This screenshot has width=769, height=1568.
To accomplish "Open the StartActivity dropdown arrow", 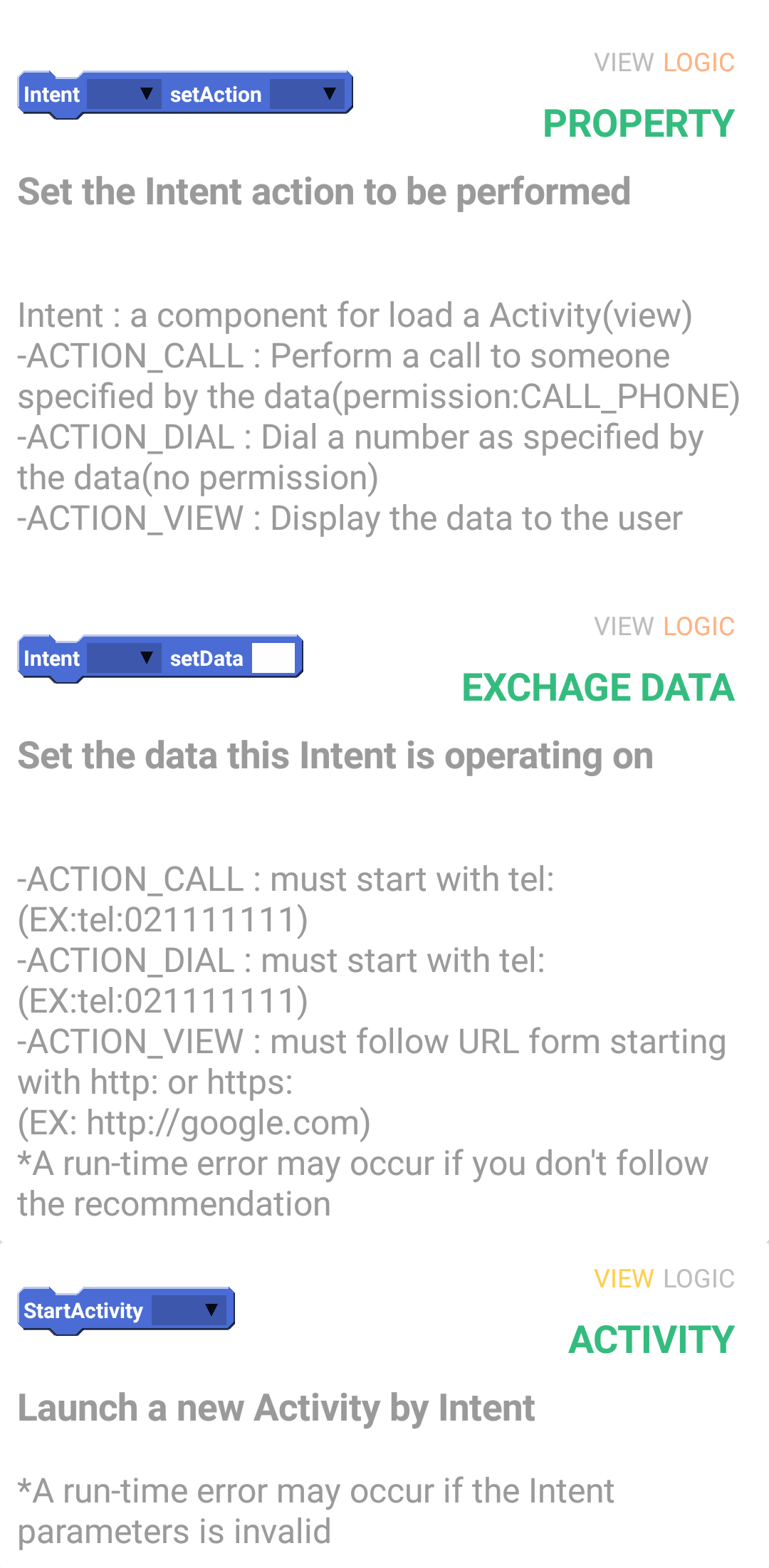I will (211, 1308).
